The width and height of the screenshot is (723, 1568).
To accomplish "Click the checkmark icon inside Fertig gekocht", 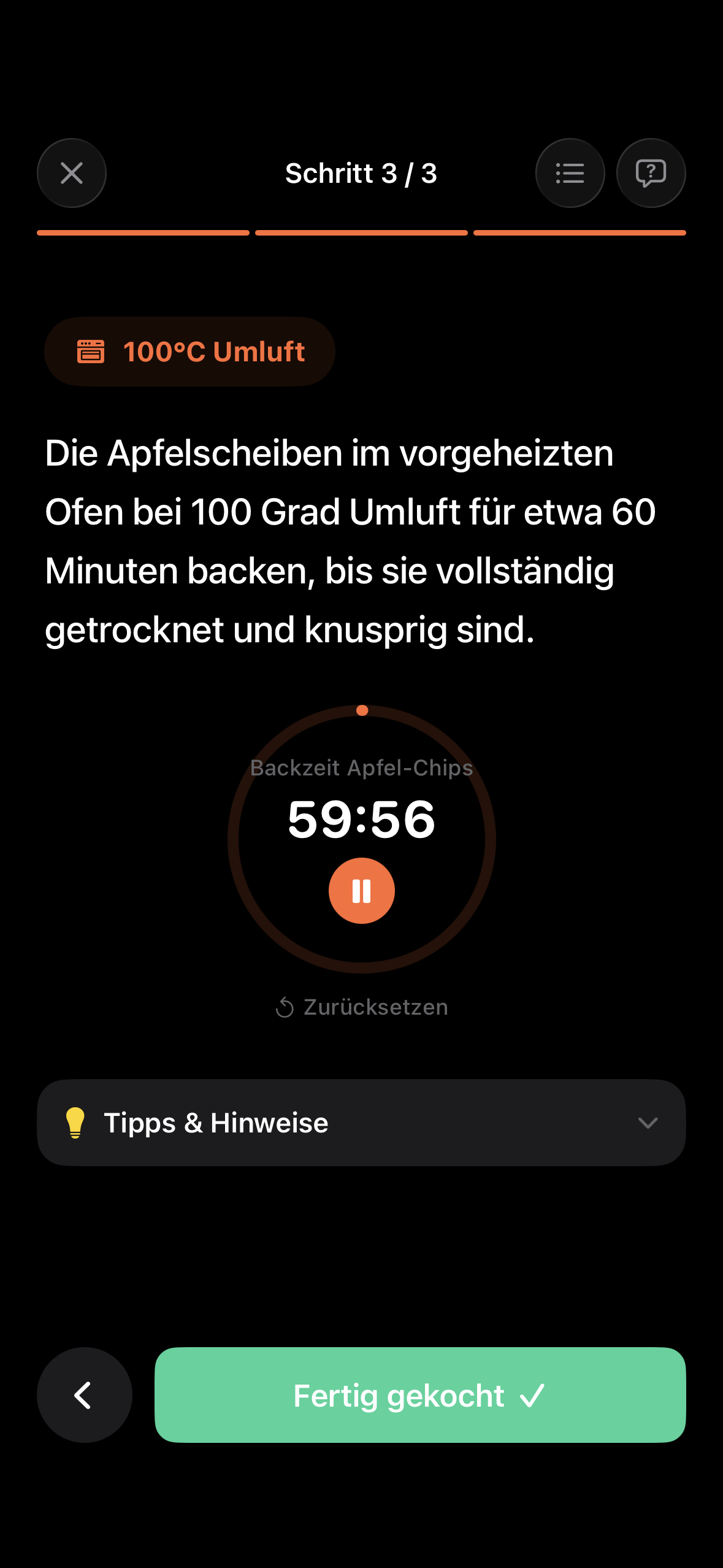I will pos(531,1395).
